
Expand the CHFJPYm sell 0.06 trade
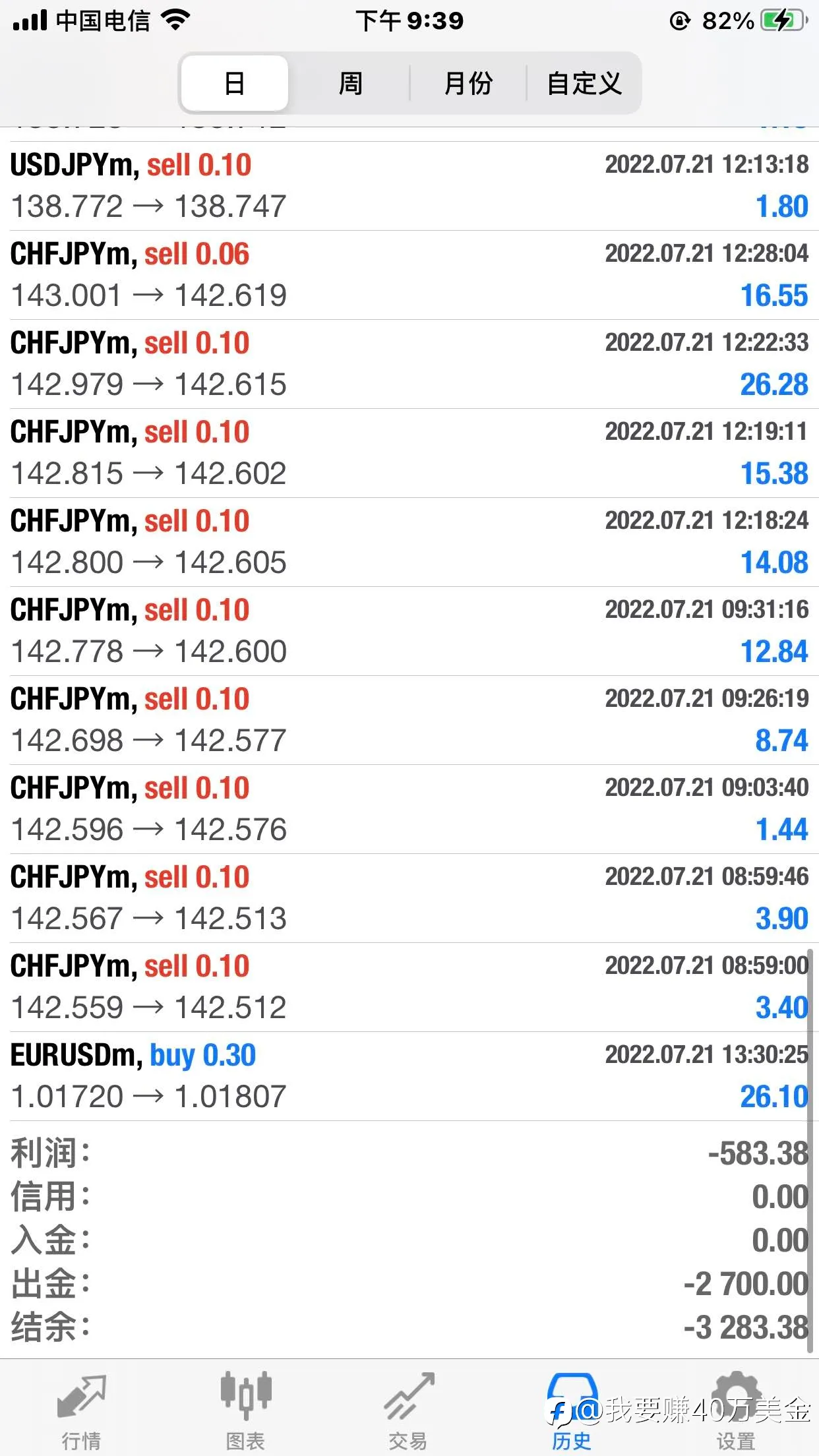pos(409,275)
